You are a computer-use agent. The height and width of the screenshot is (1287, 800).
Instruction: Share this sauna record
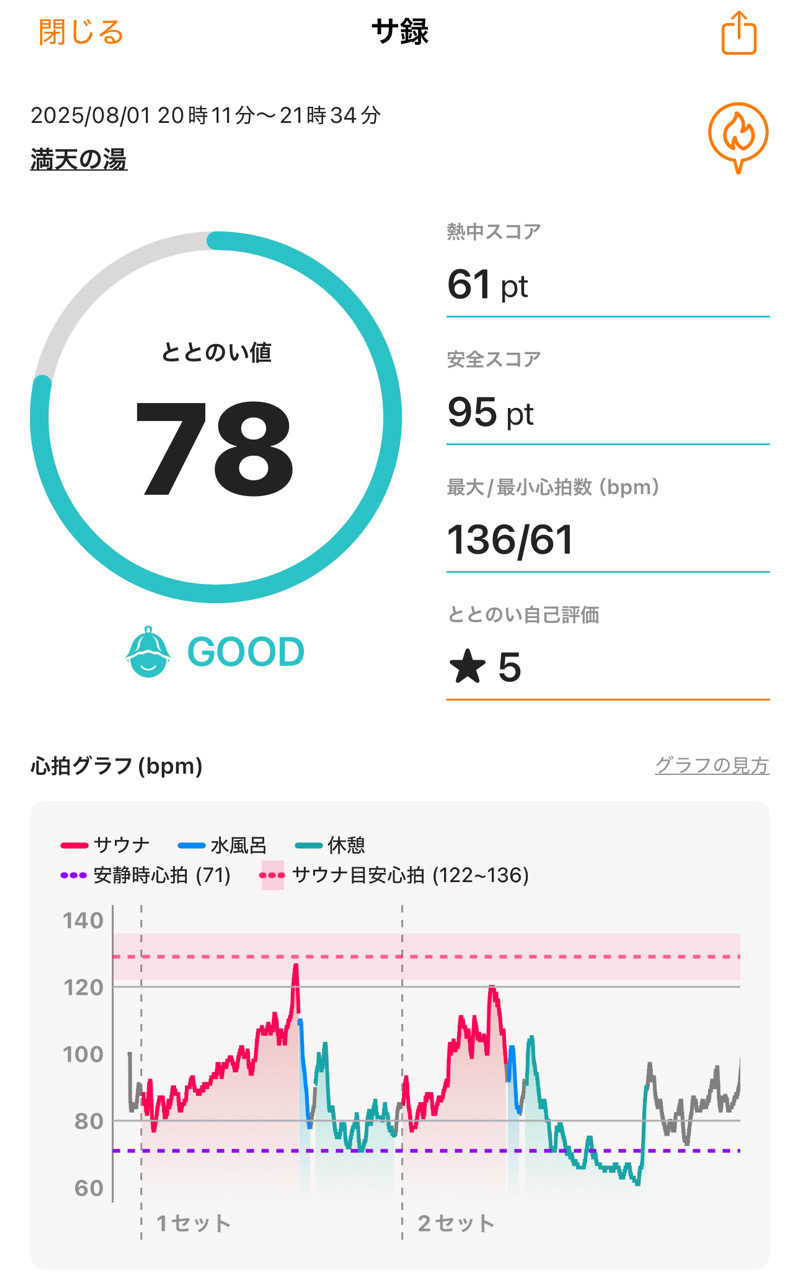click(739, 33)
